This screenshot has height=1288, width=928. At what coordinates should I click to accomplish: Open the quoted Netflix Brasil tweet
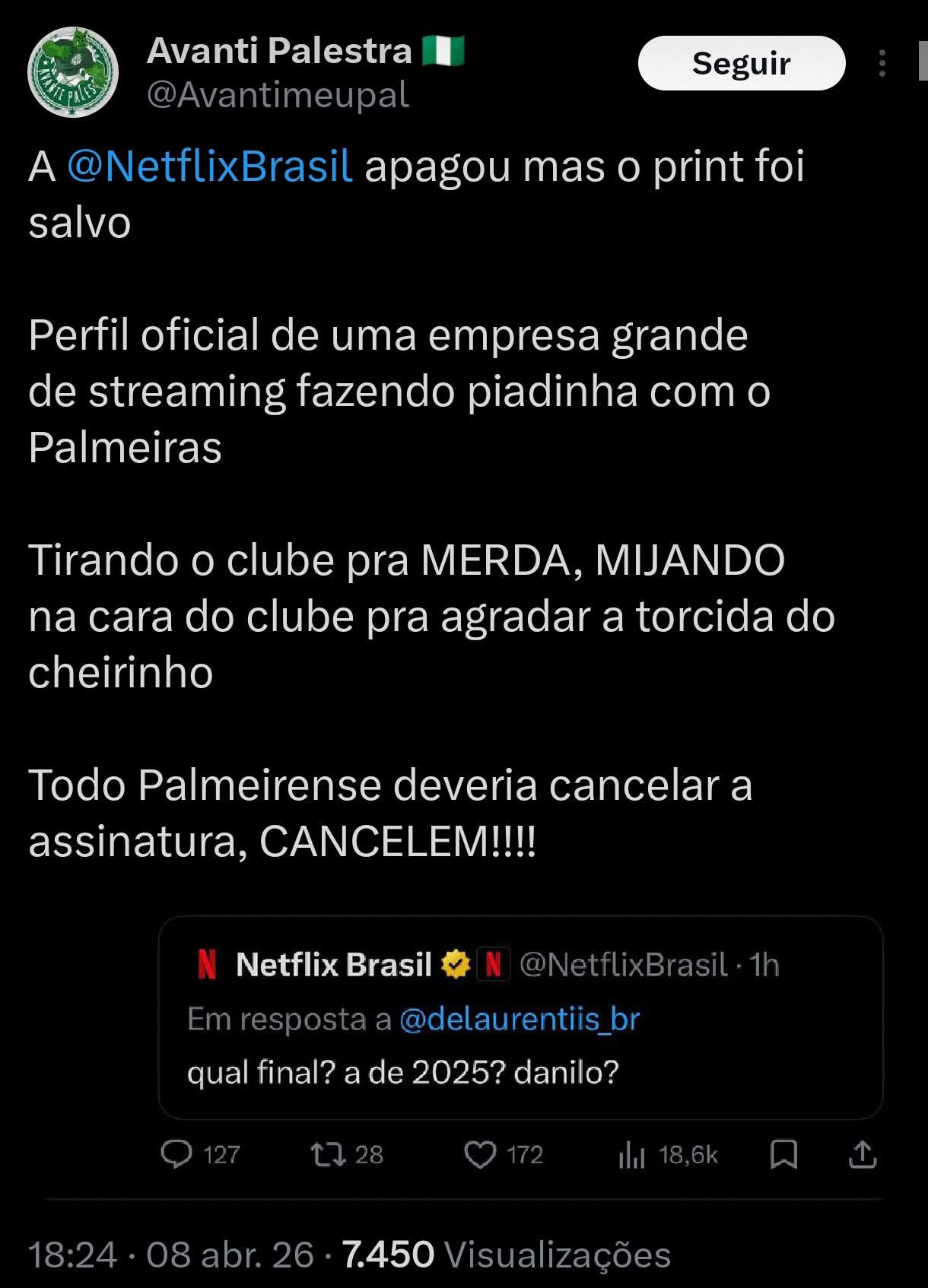pyautogui.click(x=520, y=1072)
